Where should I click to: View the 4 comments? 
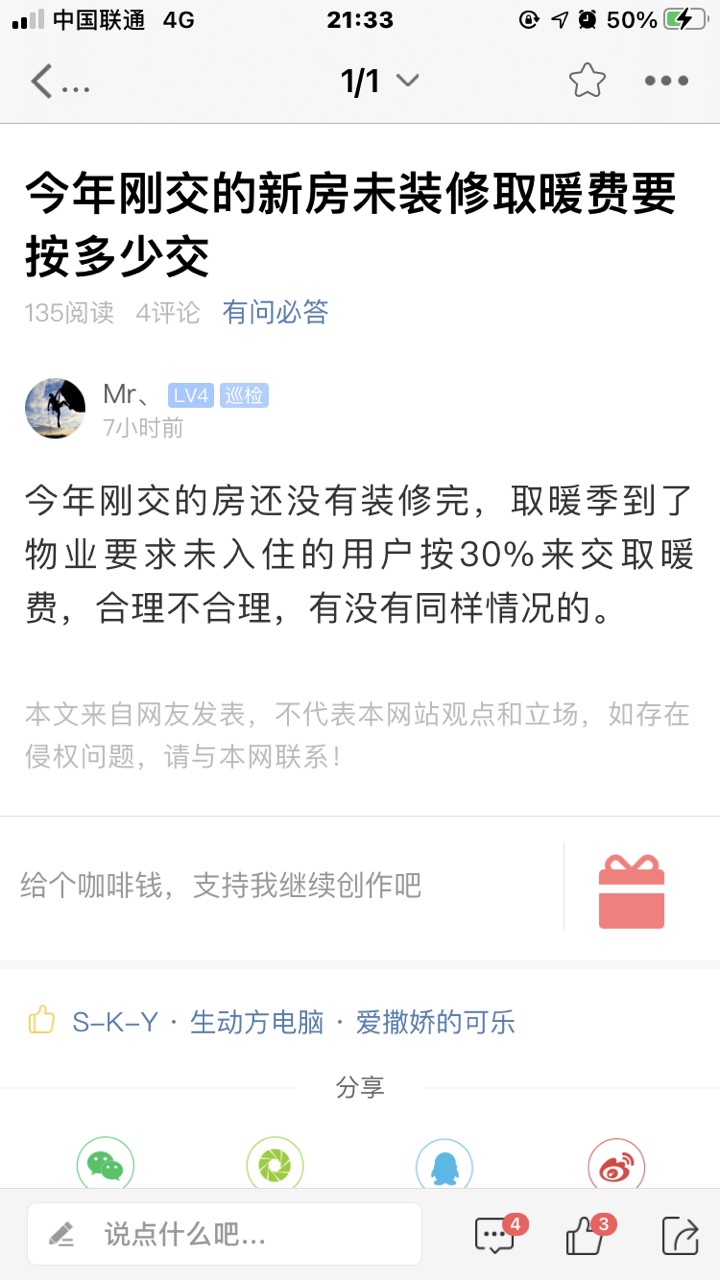496,1236
